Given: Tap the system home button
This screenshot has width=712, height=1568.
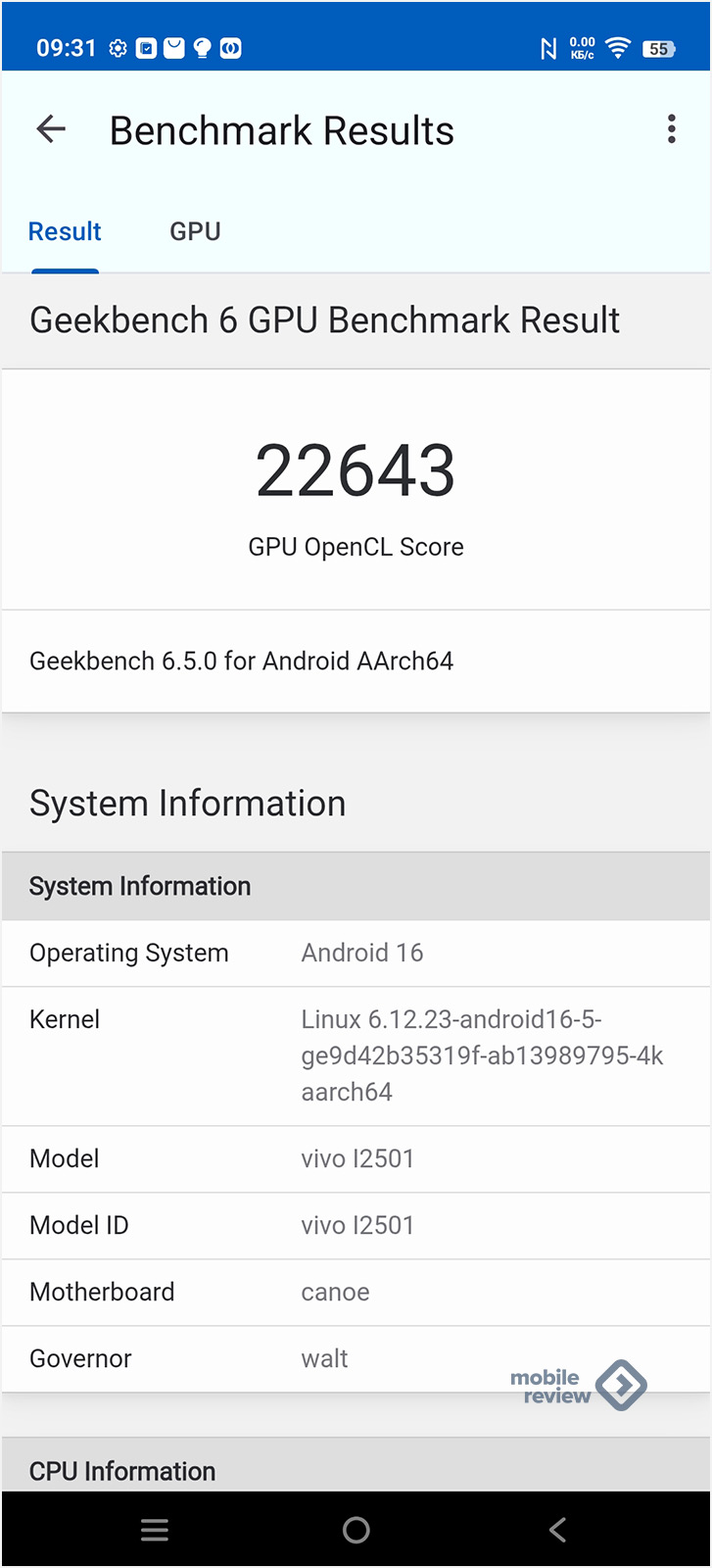Looking at the screenshot, I should click(x=356, y=1530).
